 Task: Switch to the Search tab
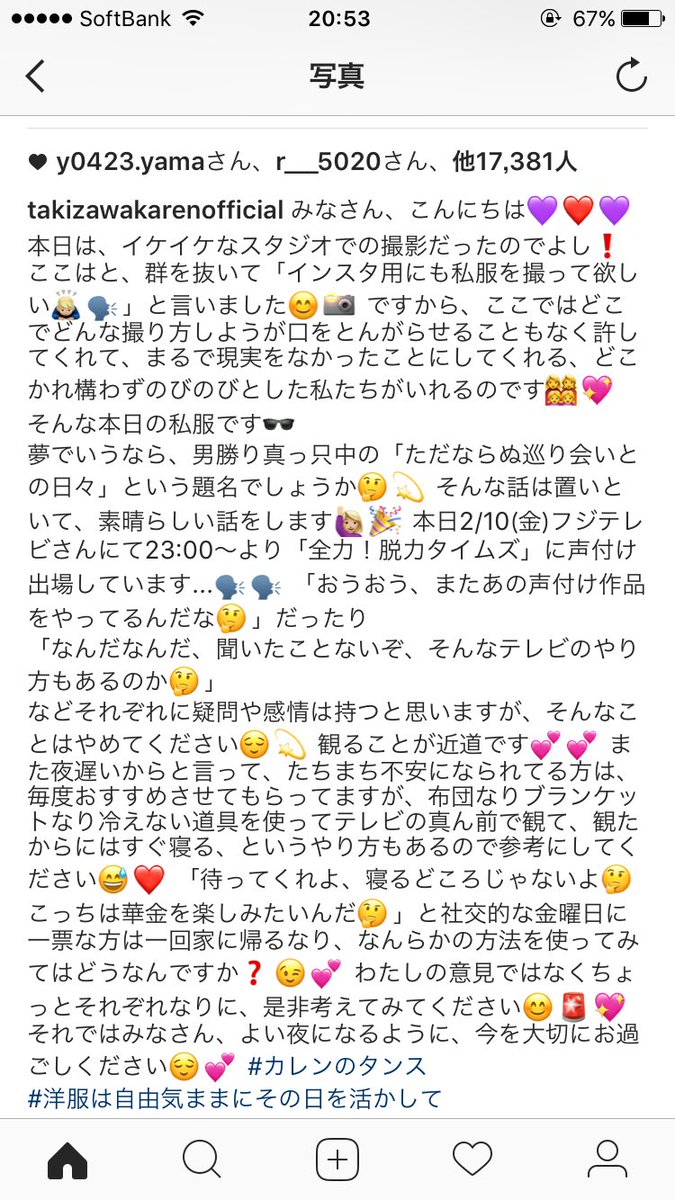pyautogui.click(x=202, y=1159)
